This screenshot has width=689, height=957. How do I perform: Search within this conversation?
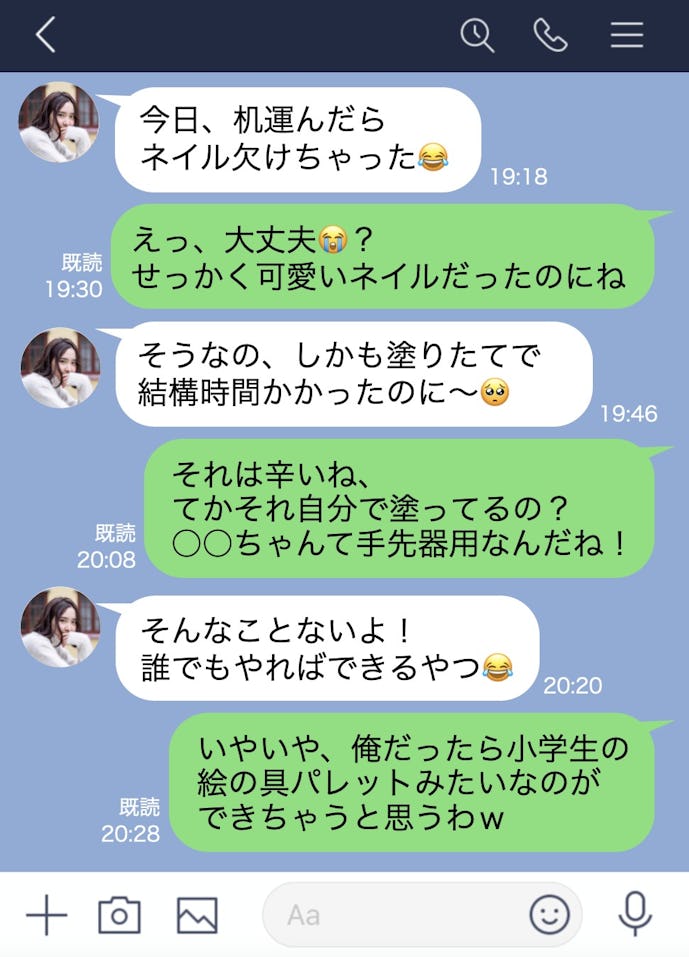tap(477, 36)
